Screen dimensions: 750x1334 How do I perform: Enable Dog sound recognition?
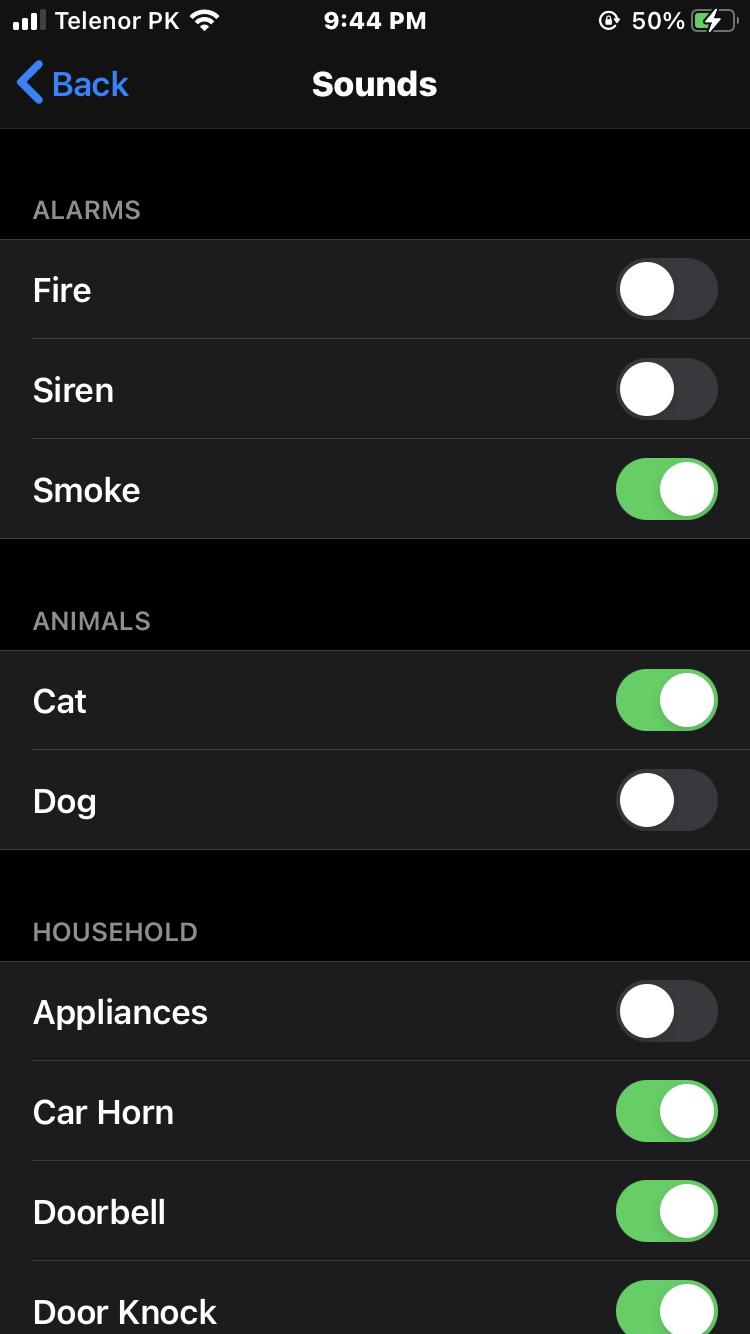coord(666,801)
